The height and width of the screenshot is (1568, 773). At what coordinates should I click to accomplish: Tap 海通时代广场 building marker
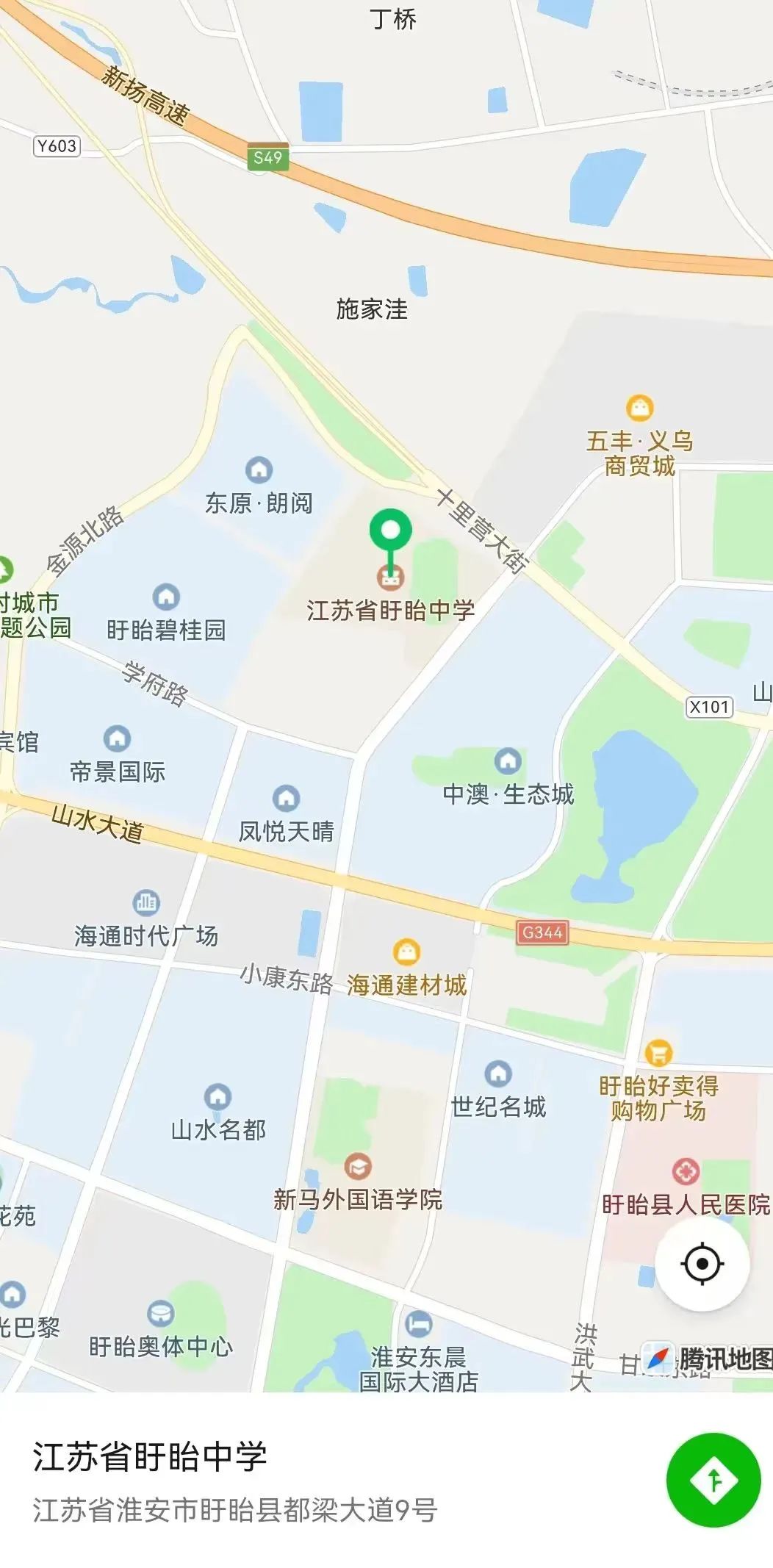[146, 902]
